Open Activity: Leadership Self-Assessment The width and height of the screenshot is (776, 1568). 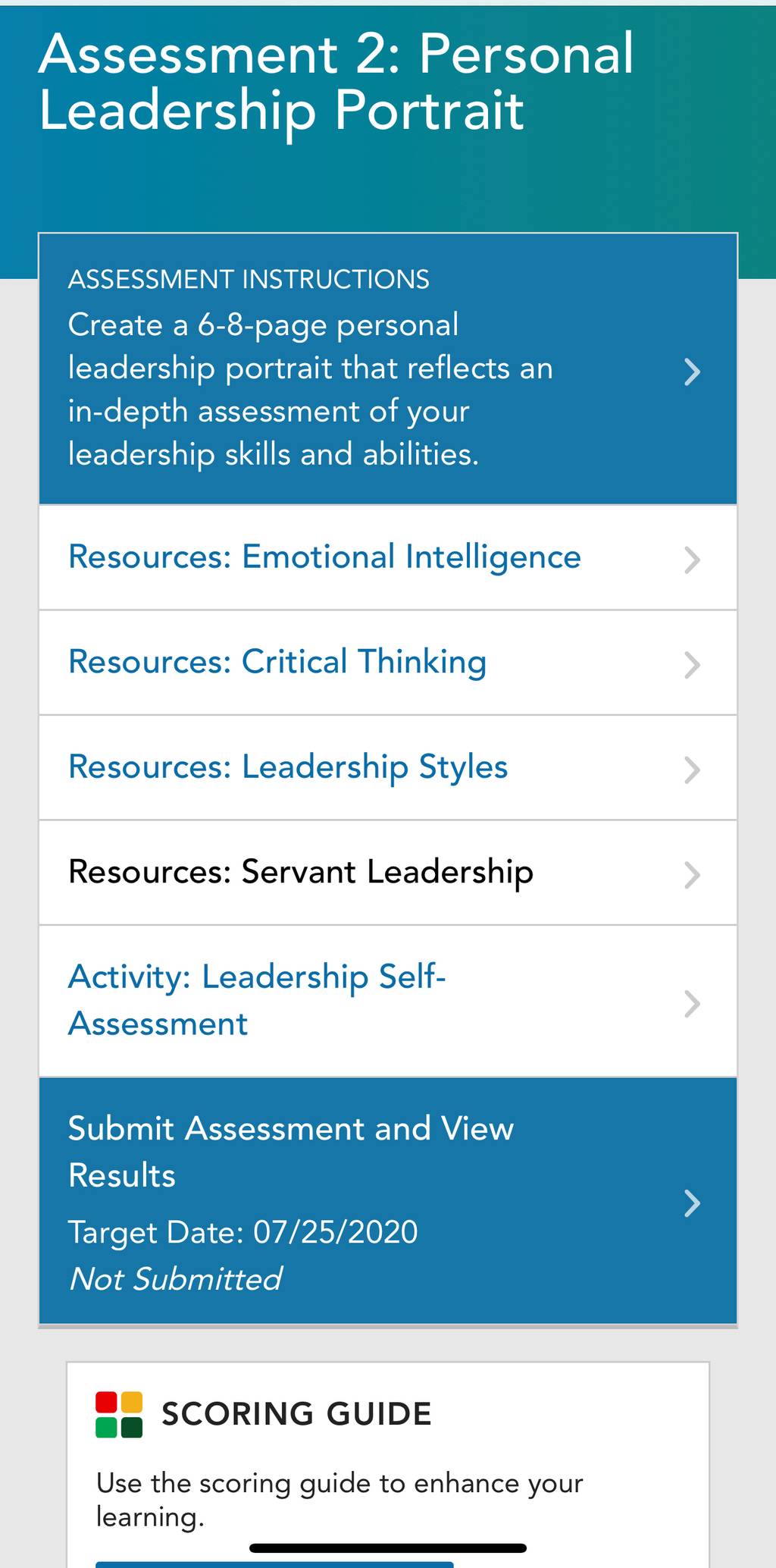(x=388, y=1001)
